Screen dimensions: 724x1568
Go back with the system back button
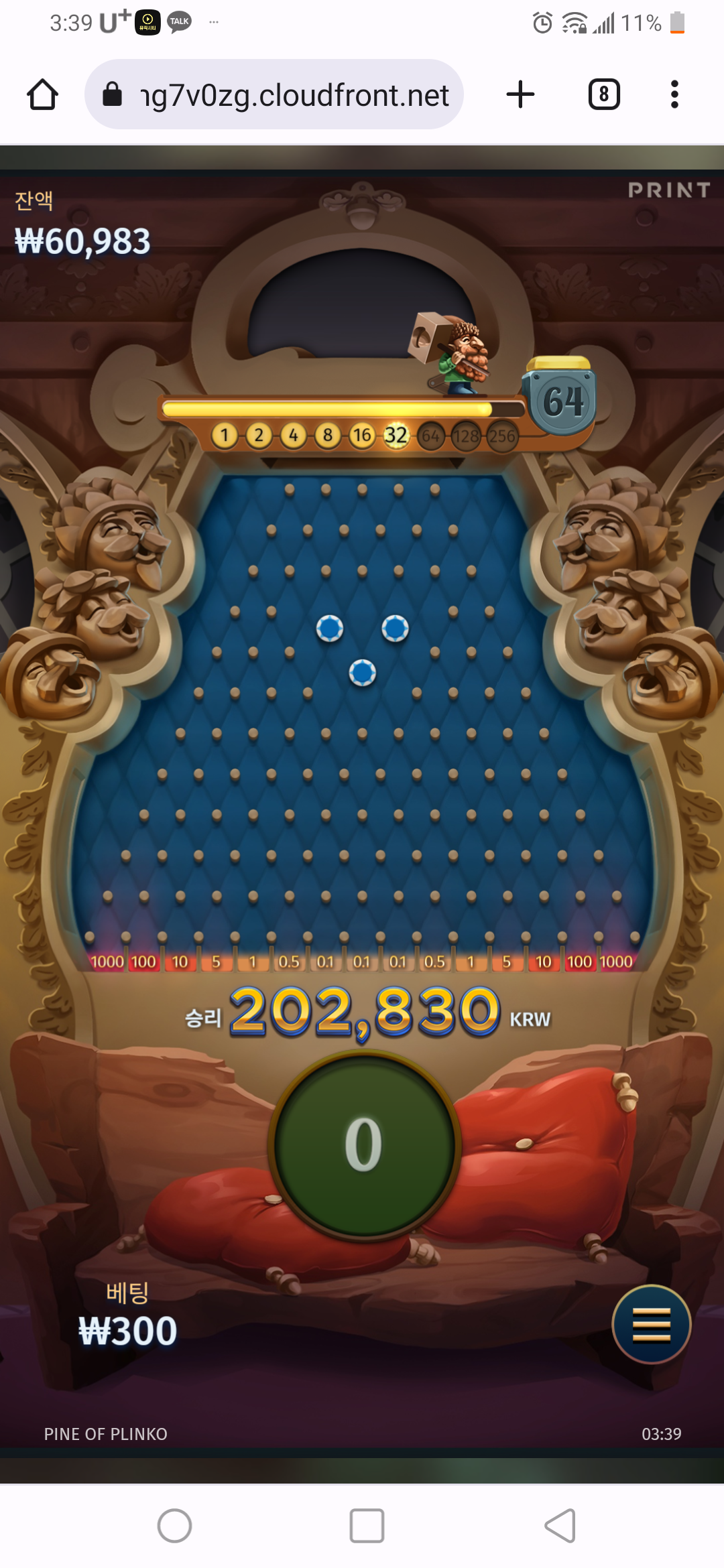pyautogui.click(x=560, y=1526)
